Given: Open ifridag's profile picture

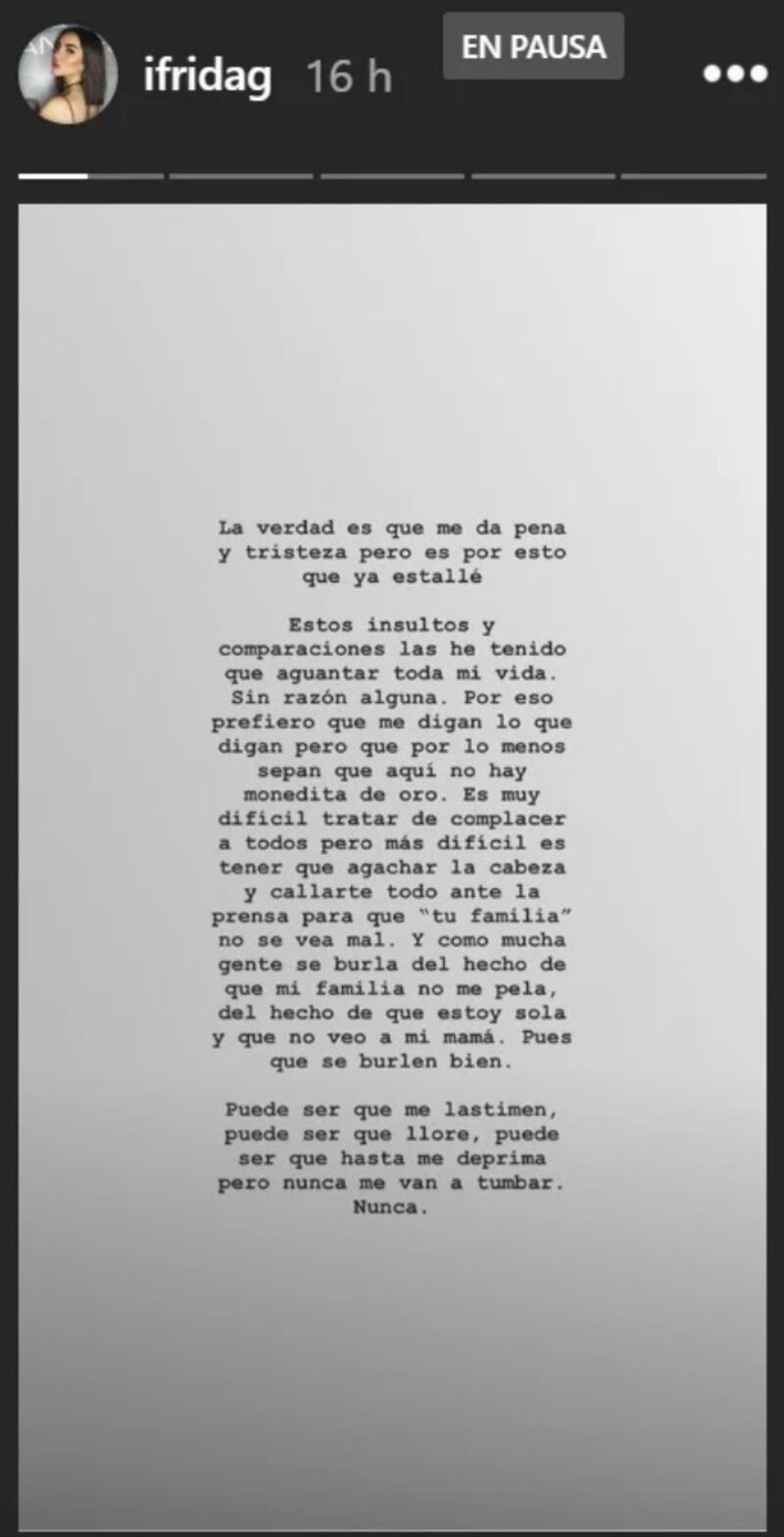Looking at the screenshot, I should pyautogui.click(x=68, y=74).
